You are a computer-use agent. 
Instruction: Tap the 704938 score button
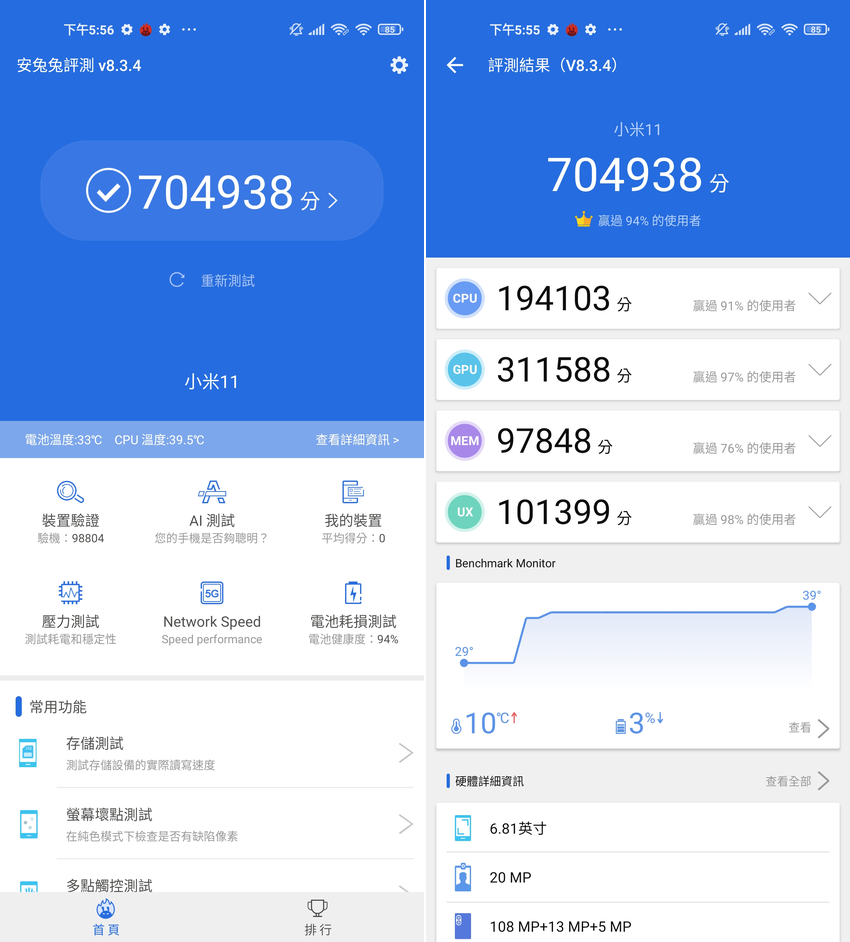tap(212, 192)
